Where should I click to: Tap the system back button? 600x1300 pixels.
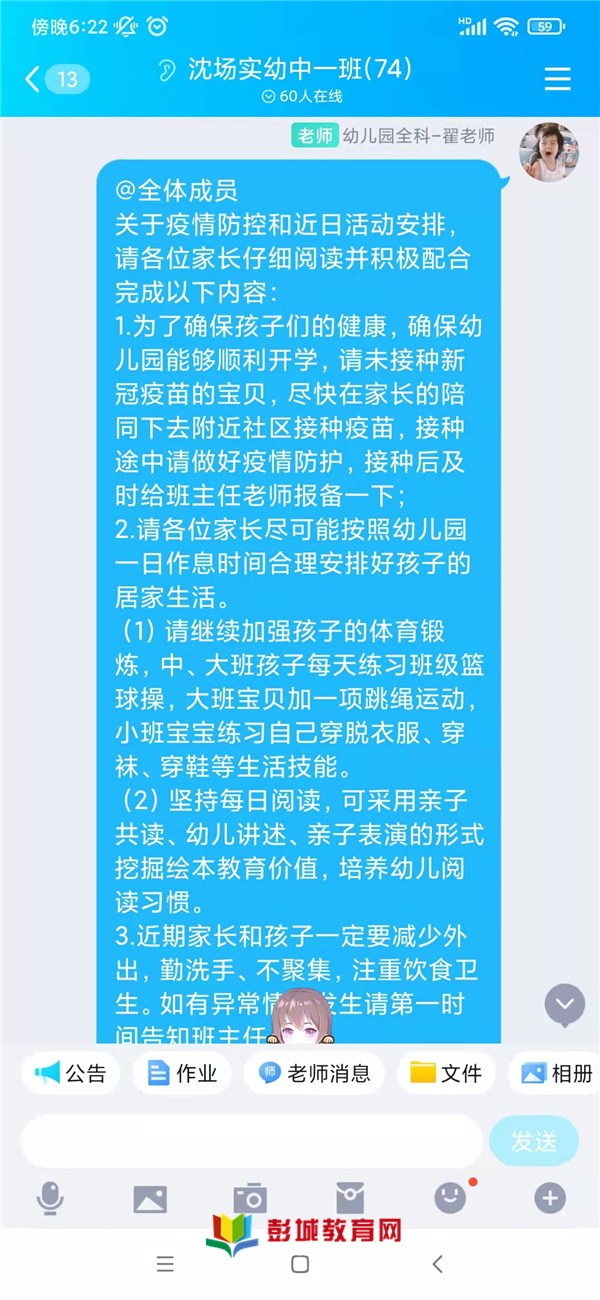[437, 1264]
